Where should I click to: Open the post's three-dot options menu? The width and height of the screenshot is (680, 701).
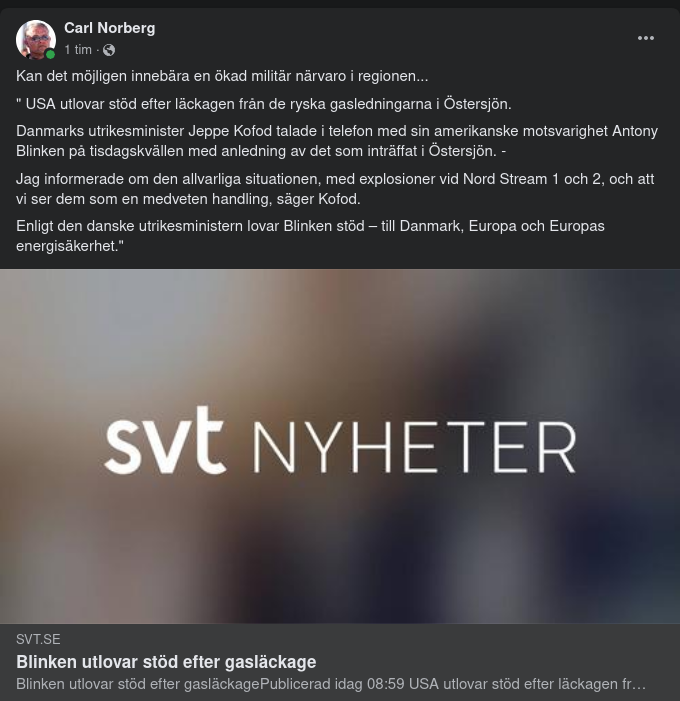[x=646, y=38]
